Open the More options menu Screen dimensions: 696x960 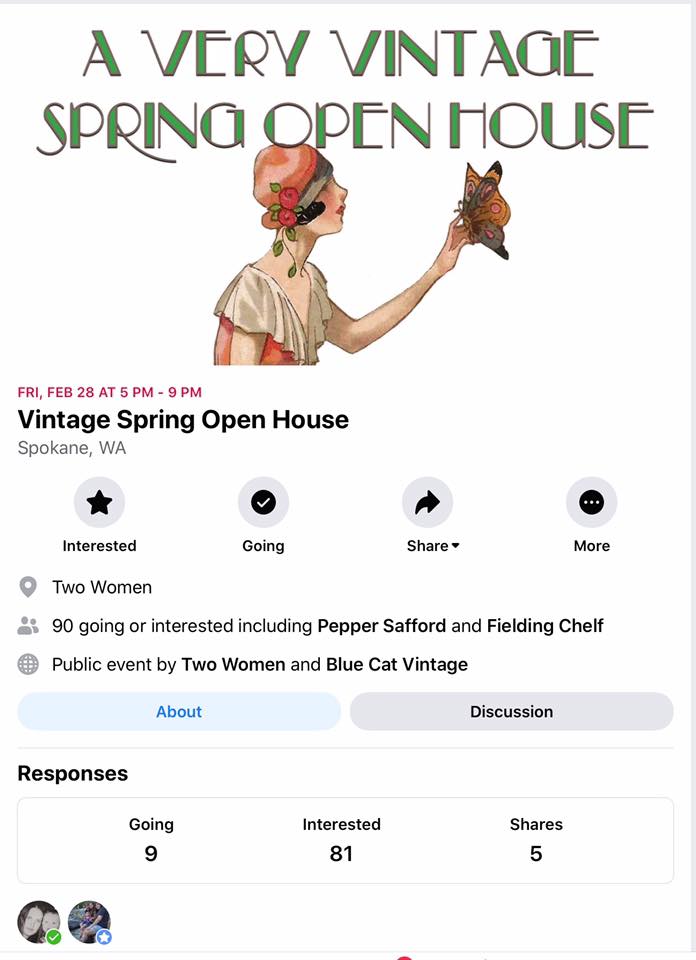click(591, 503)
